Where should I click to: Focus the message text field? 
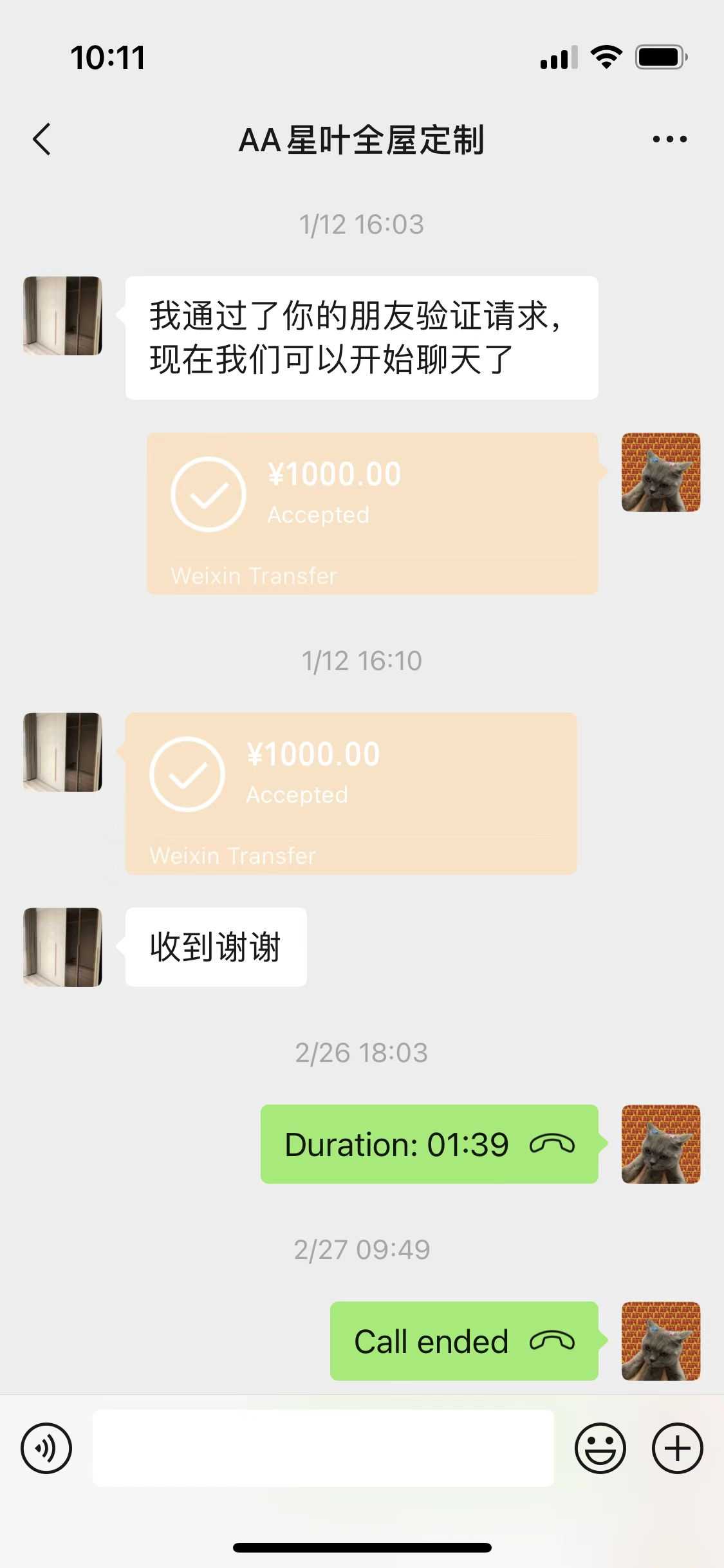pos(323,1448)
